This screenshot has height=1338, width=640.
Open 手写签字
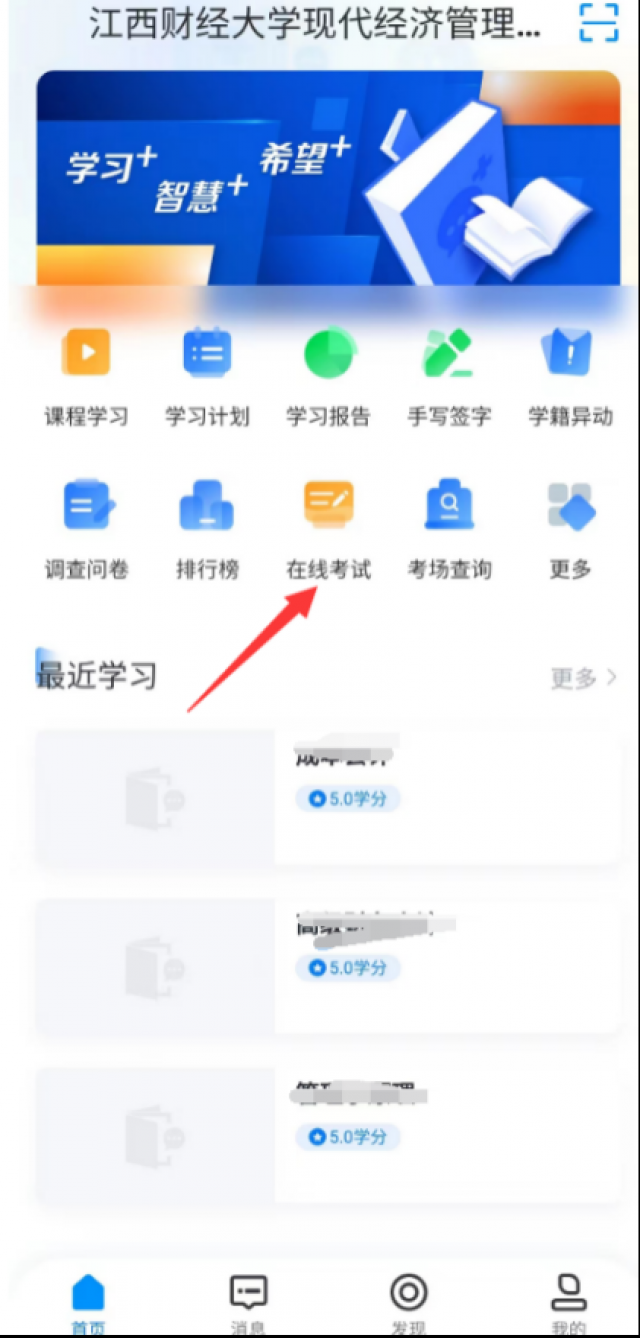coord(449,378)
